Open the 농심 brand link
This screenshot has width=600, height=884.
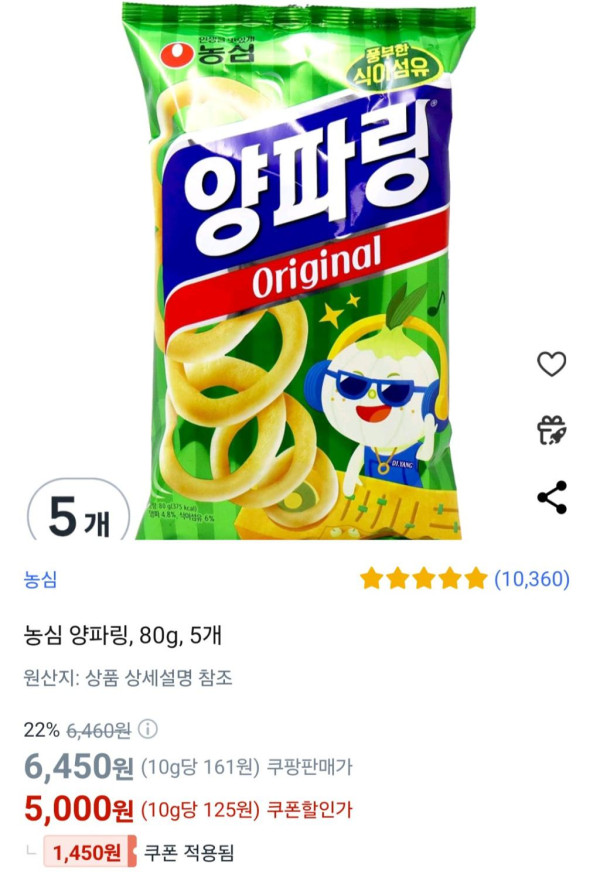pos(40,579)
